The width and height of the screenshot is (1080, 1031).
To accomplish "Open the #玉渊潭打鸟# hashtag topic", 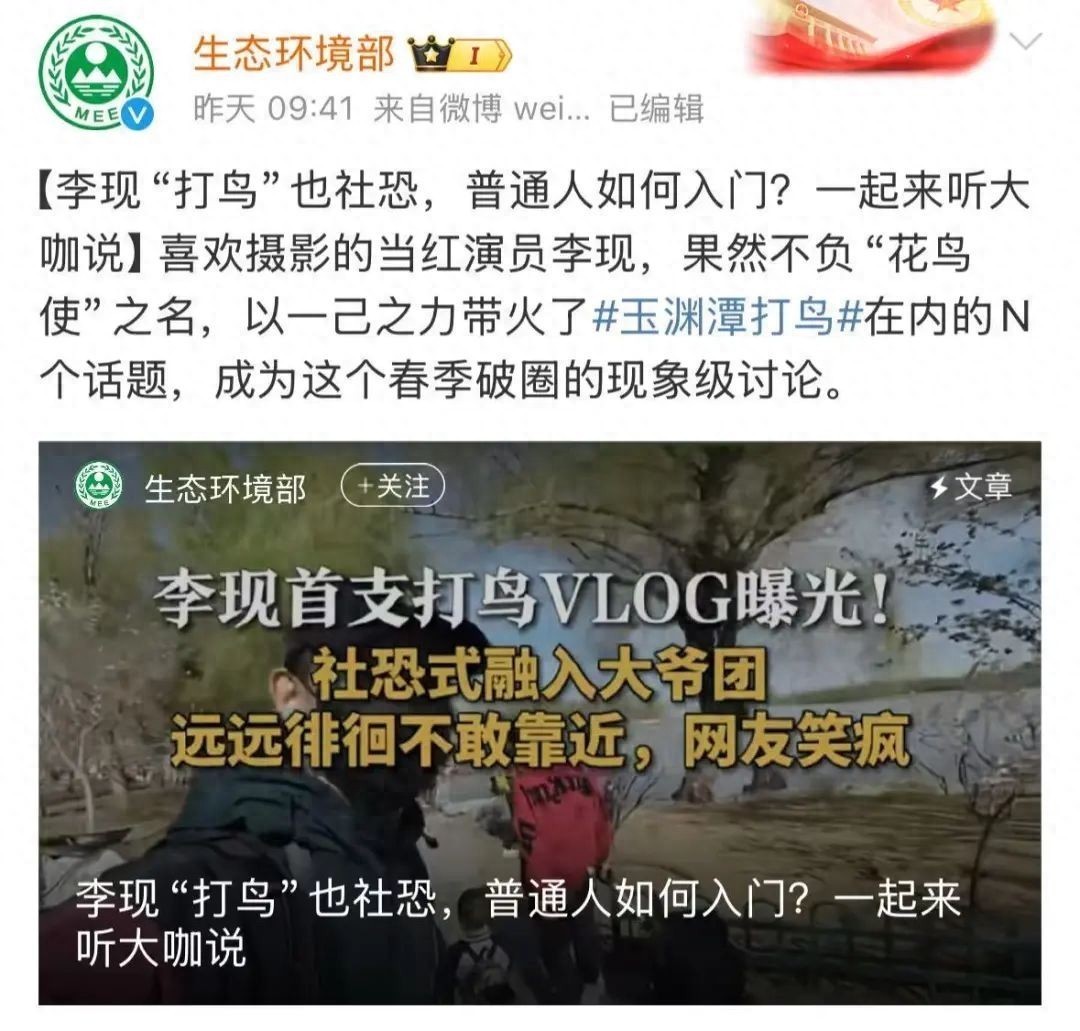I will coord(727,320).
